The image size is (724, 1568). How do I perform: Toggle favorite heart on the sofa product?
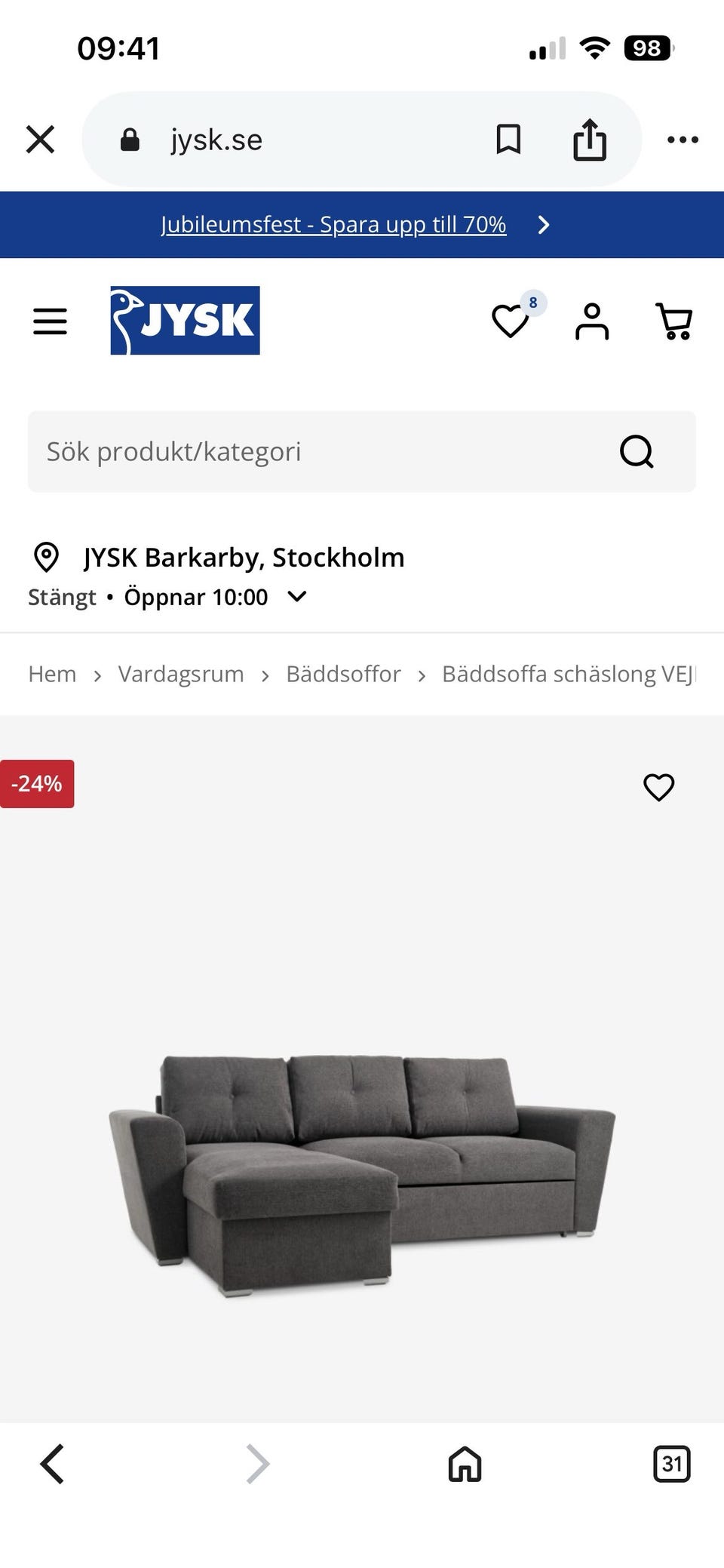pyautogui.click(x=658, y=786)
